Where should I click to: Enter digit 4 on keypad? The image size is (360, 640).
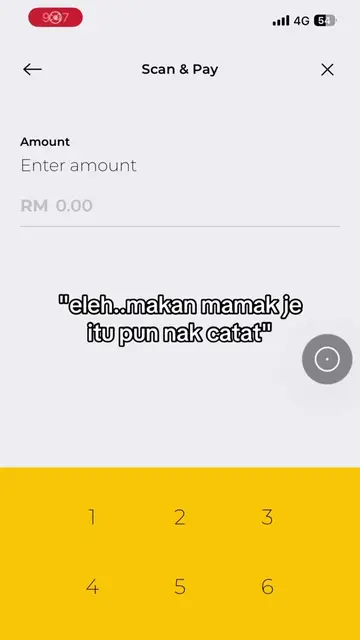click(x=92, y=587)
